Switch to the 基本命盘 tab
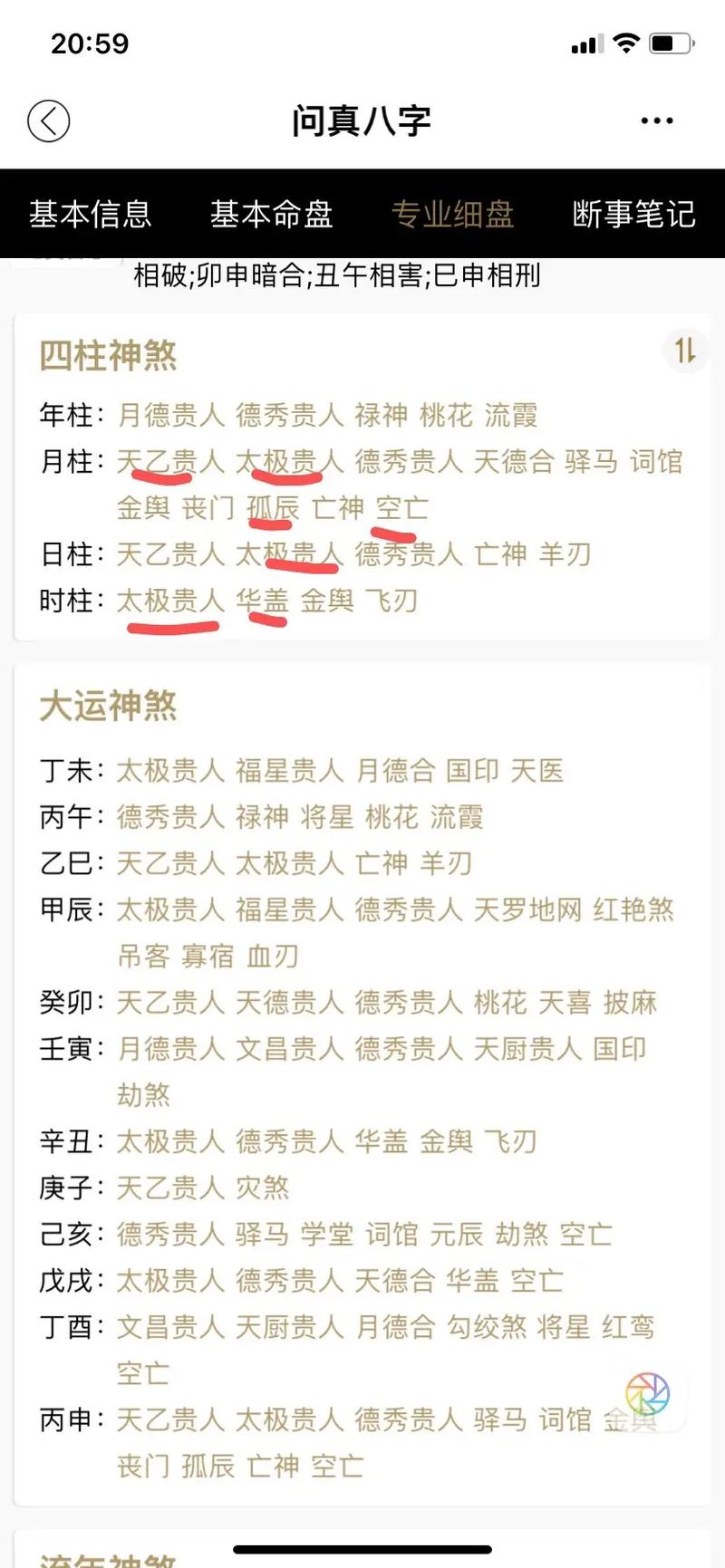The width and height of the screenshot is (725, 1568). (x=272, y=214)
